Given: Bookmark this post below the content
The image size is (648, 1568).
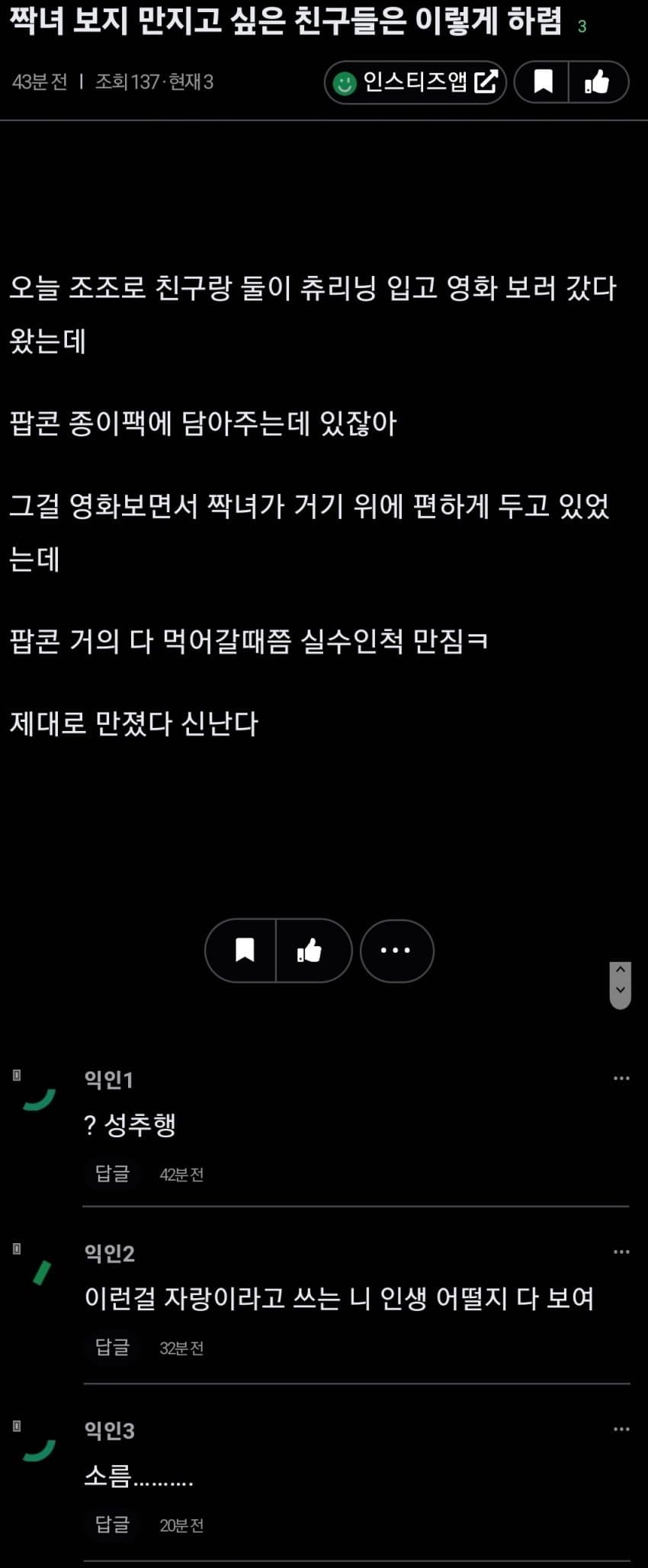Looking at the screenshot, I should pyautogui.click(x=244, y=950).
